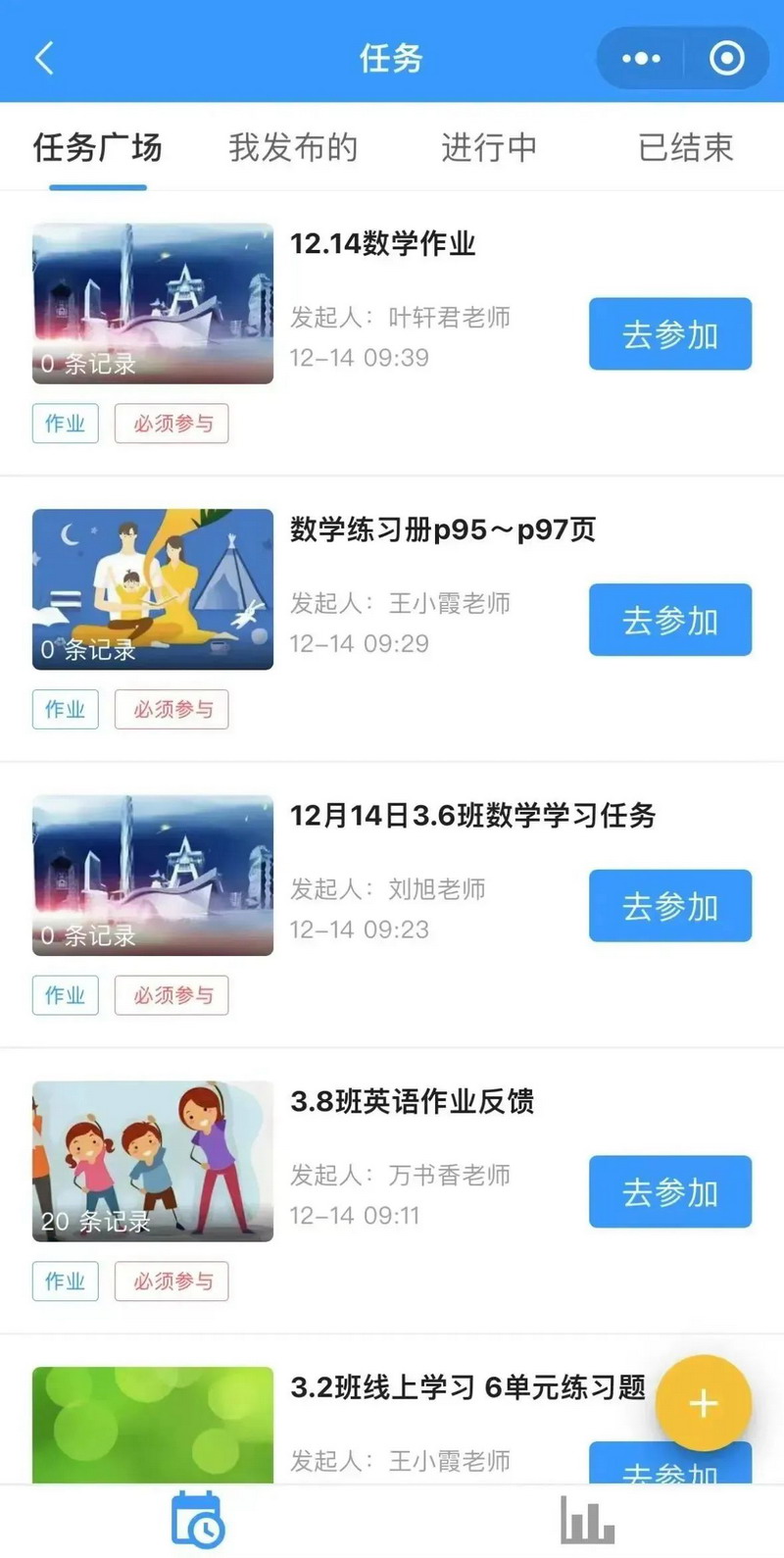Viewport: 784px width, 1558px height.
Task: Create a new task with the plus button
Action: pyautogui.click(x=703, y=1403)
